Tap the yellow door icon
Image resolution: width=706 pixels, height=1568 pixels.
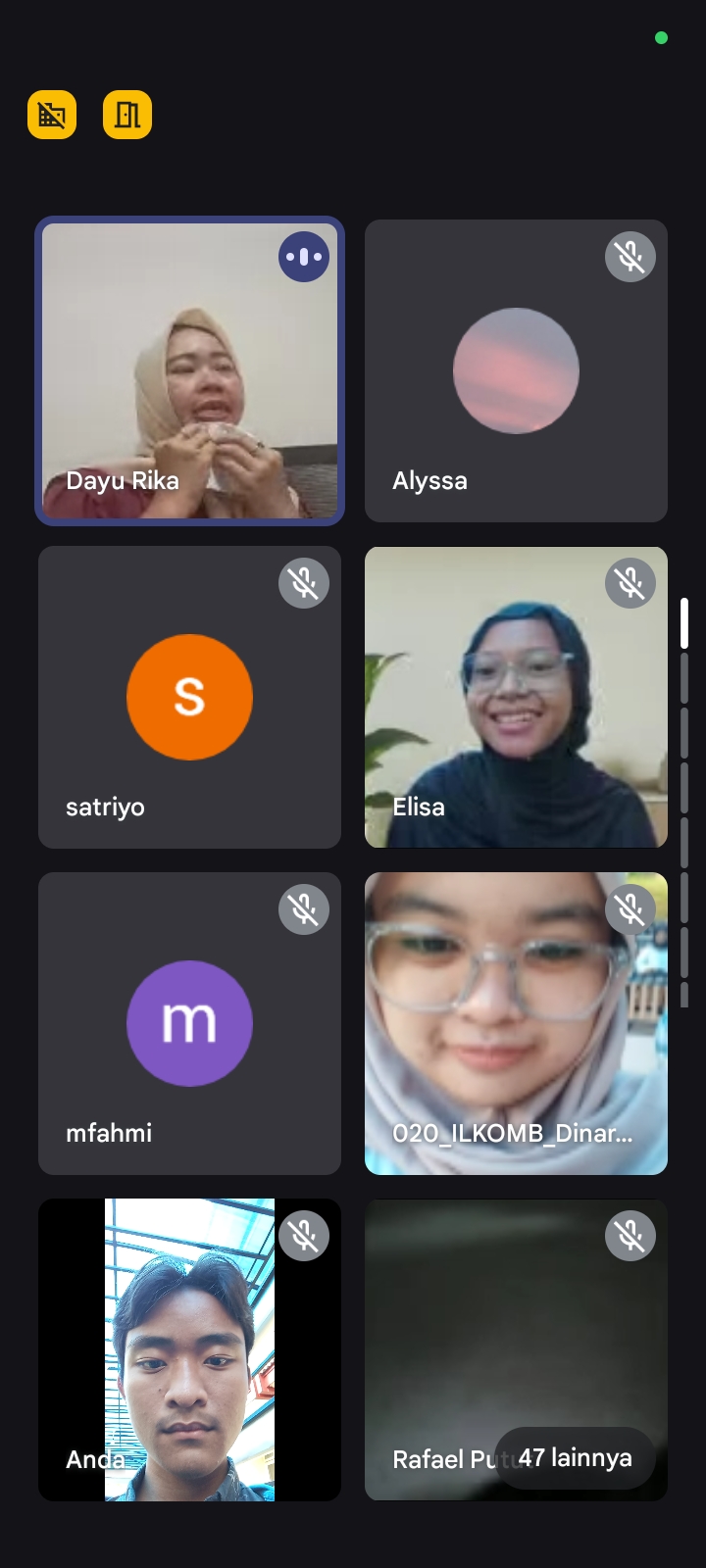tap(127, 116)
